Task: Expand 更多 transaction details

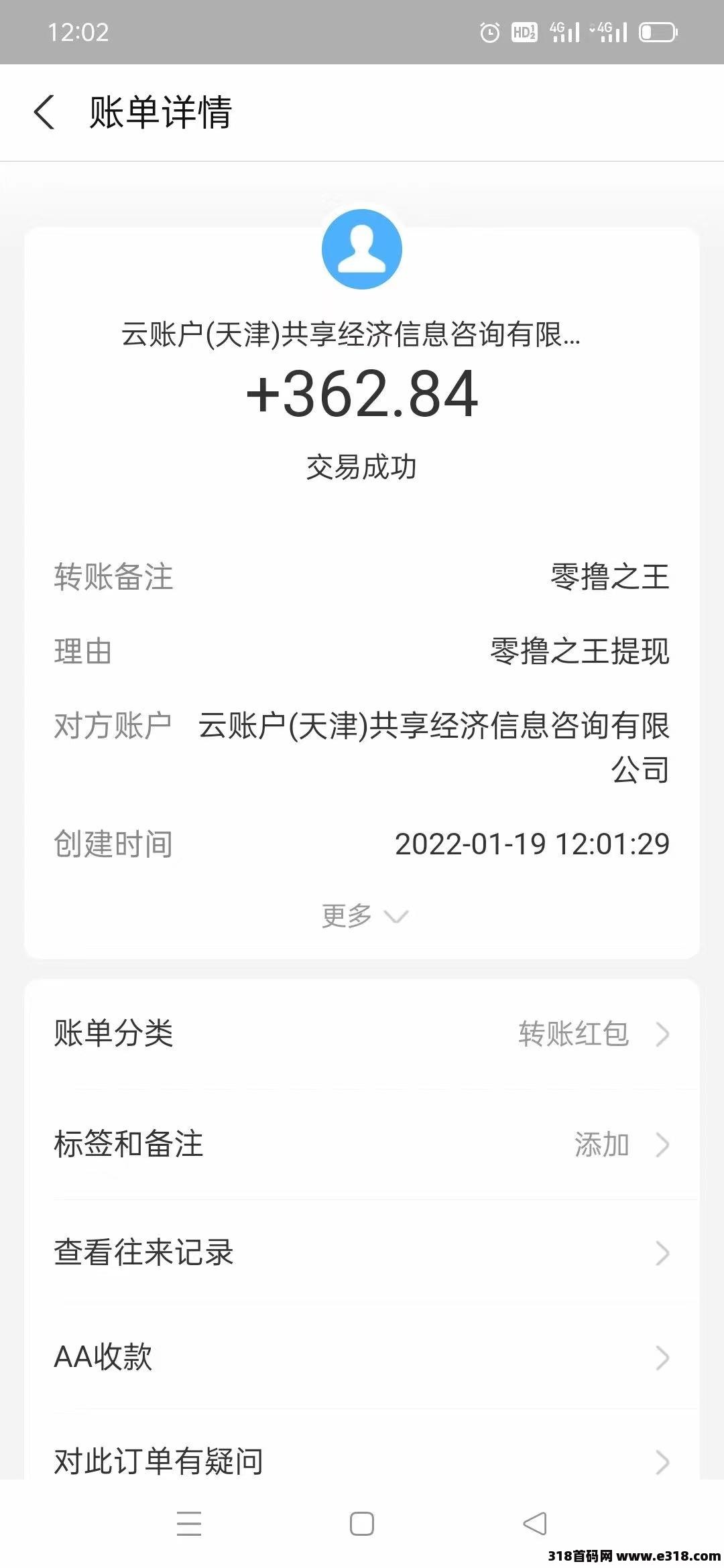Action: [363, 915]
